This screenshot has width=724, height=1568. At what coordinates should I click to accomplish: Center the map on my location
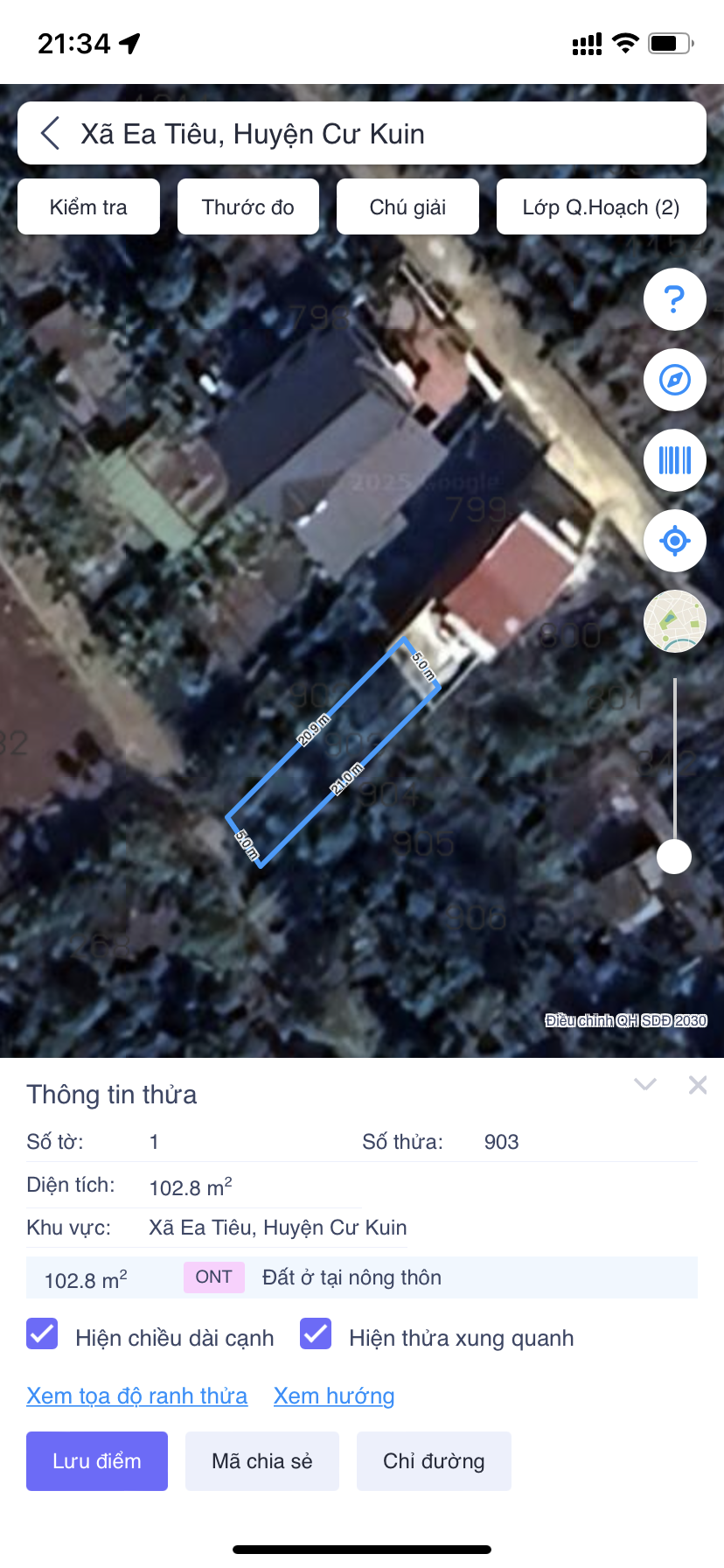(x=674, y=541)
